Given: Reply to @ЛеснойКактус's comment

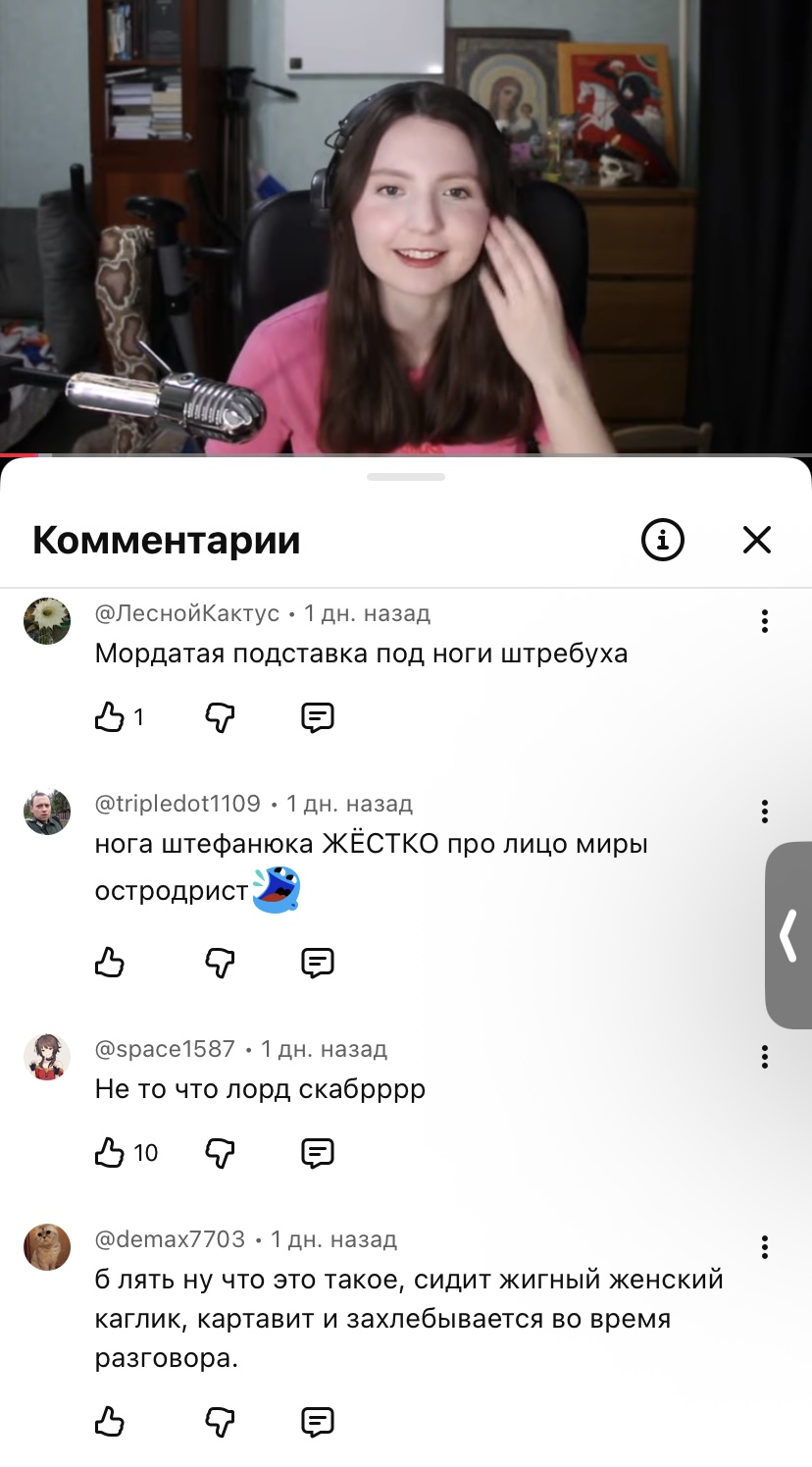Looking at the screenshot, I should [317, 717].
